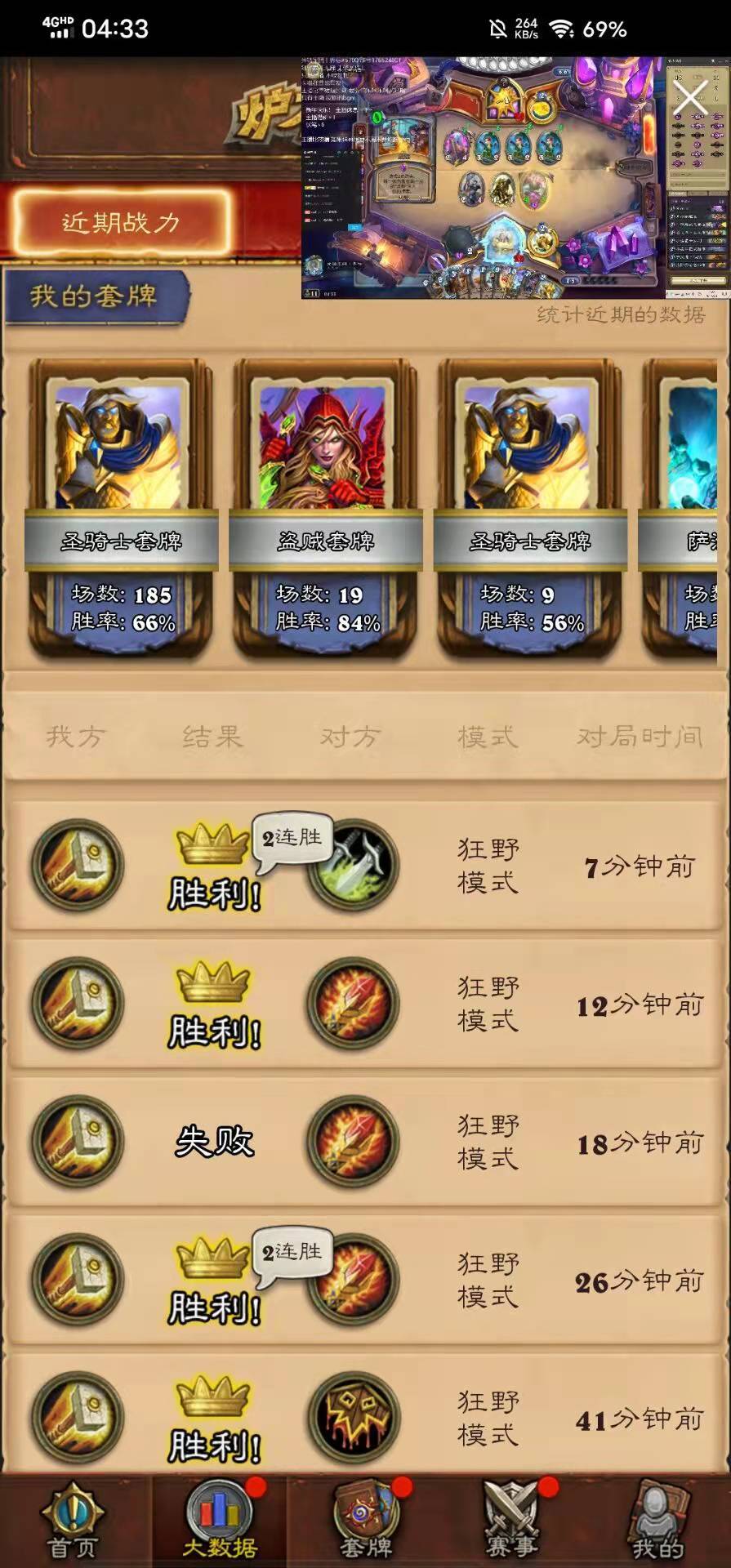Open the Paladin deck with 9 games
The width and height of the screenshot is (731, 1568).
pos(530,506)
